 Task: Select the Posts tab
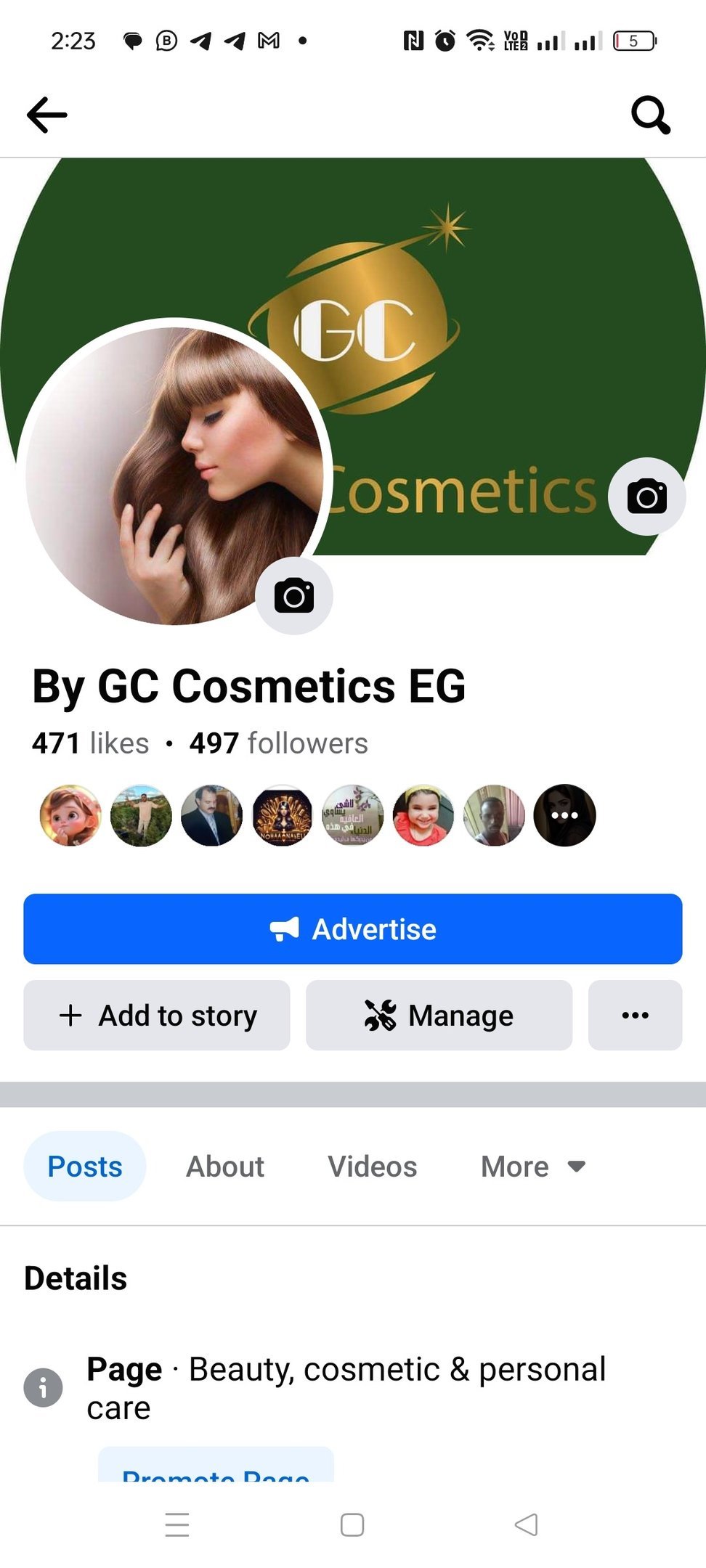85,1167
